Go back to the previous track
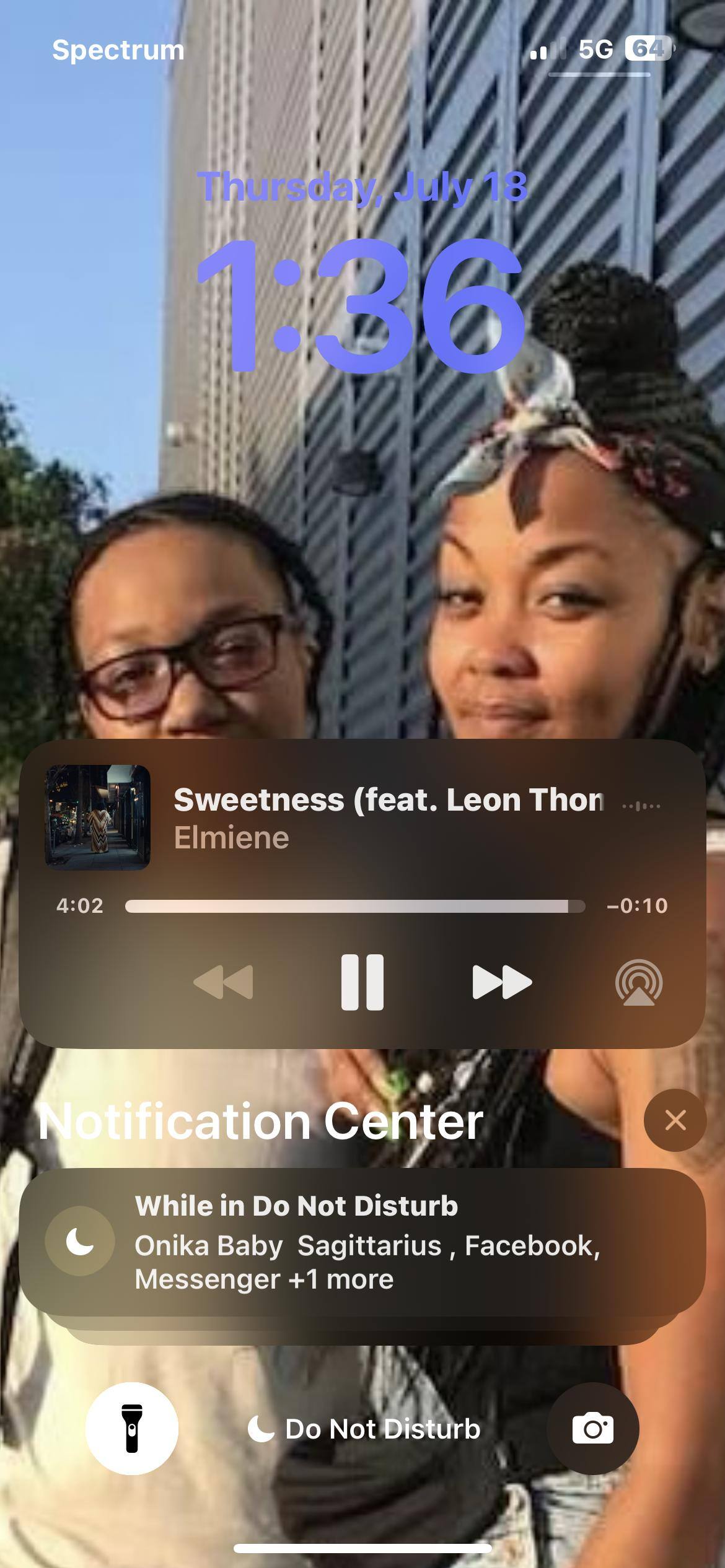 coord(223,982)
